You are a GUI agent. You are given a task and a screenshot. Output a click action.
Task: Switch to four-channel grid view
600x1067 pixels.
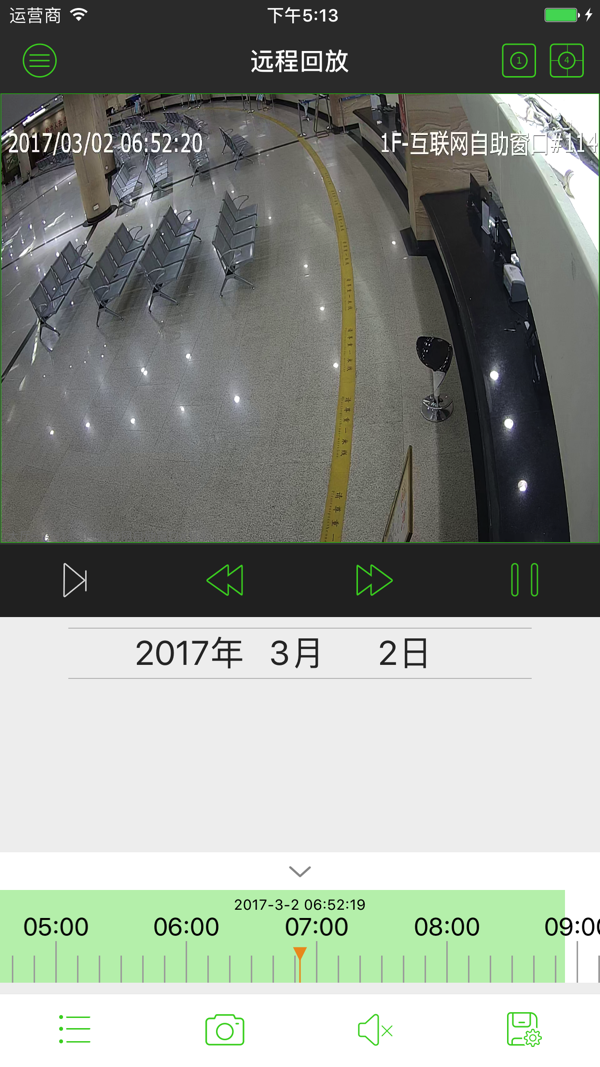point(567,61)
